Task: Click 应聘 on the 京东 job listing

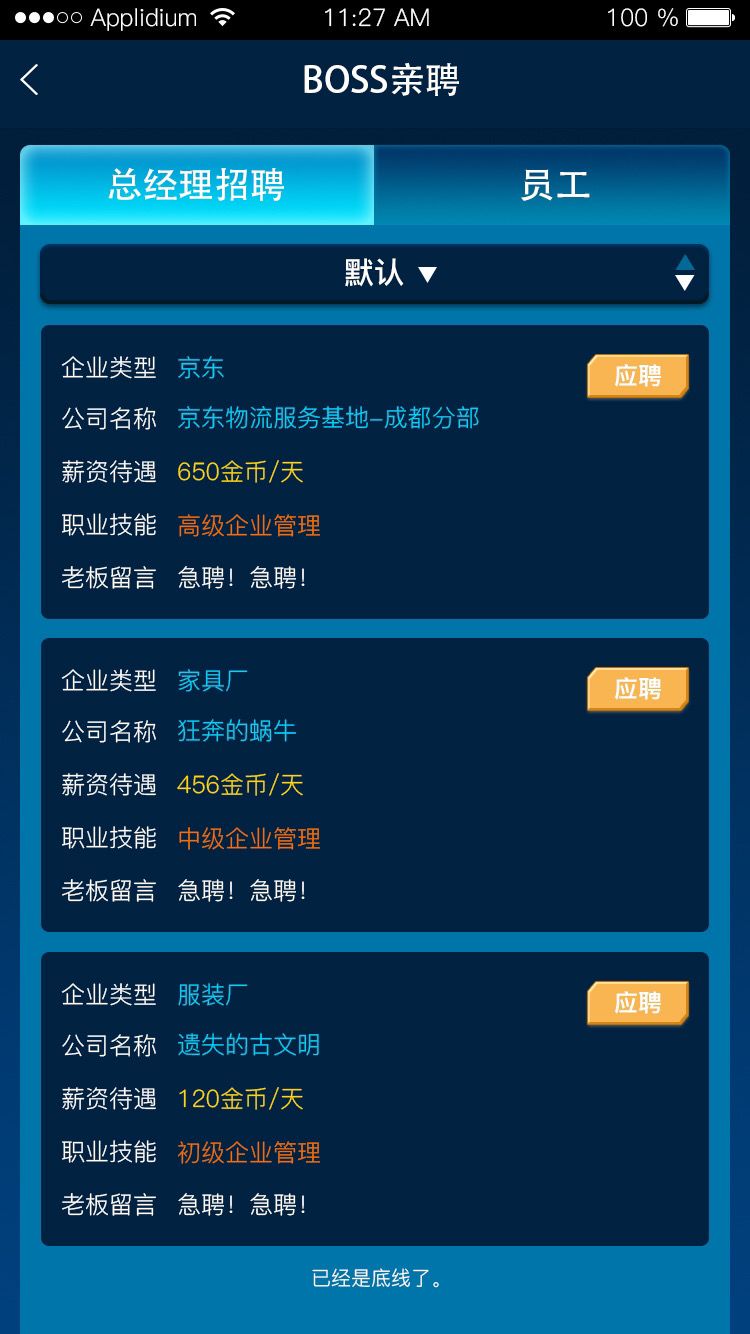Action: pyautogui.click(x=637, y=375)
